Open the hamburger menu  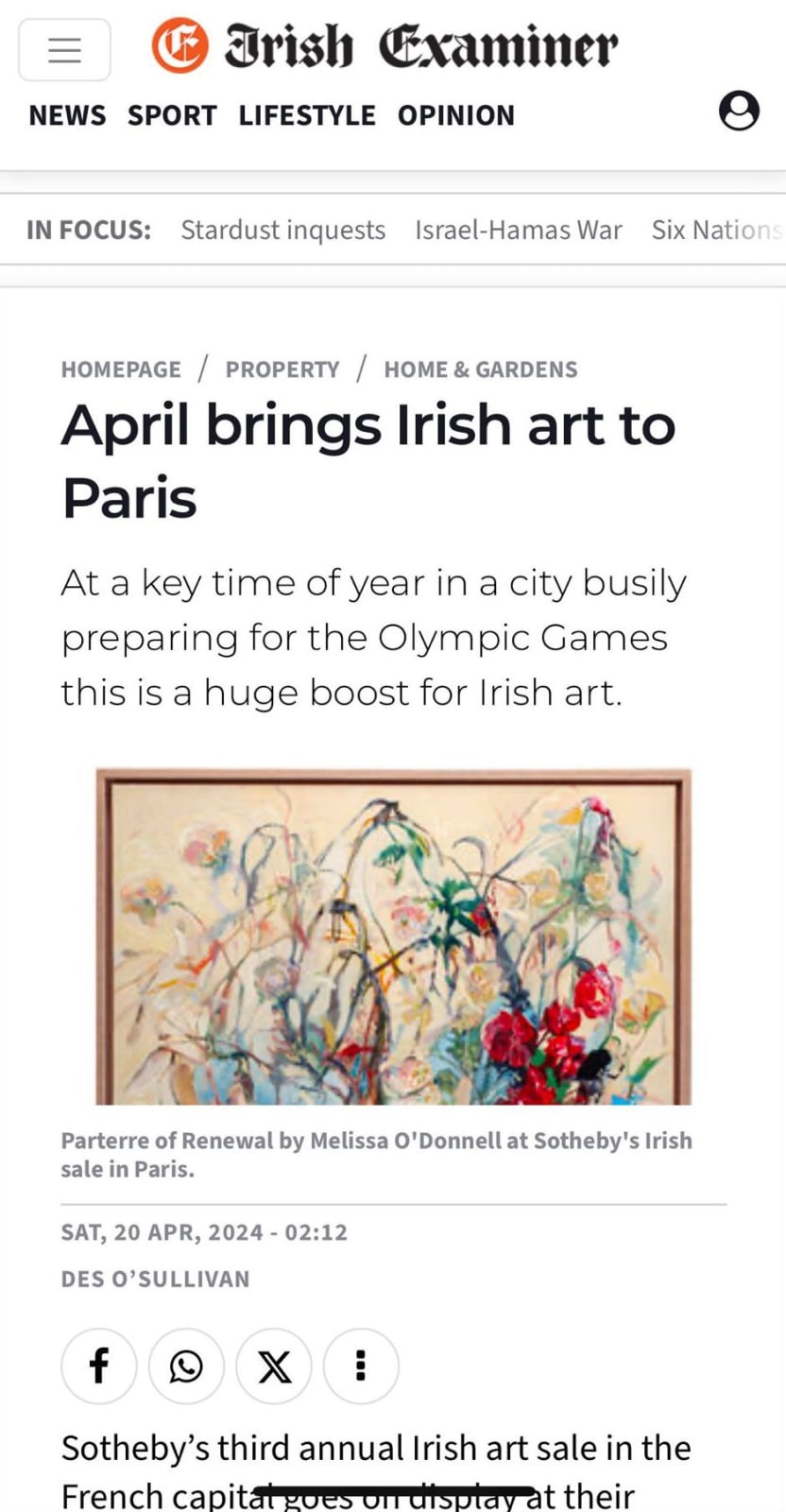[x=64, y=49]
